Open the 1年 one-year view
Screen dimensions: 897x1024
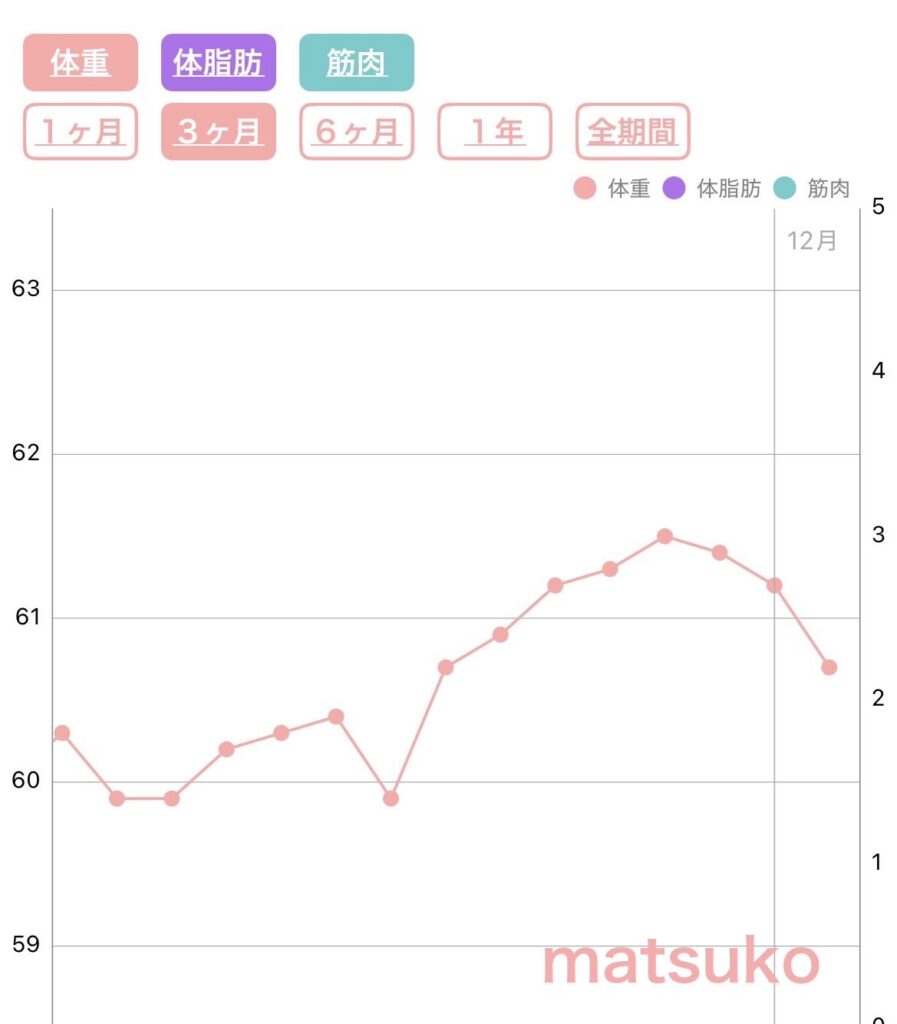tap(494, 131)
